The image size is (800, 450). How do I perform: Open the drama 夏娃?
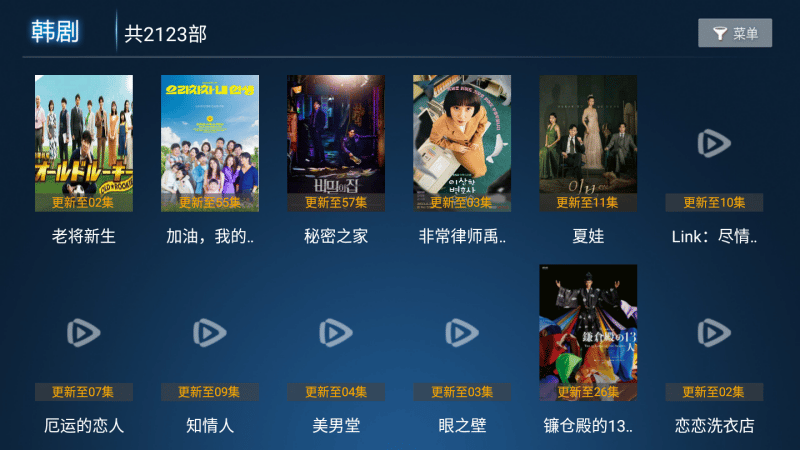click(x=588, y=143)
